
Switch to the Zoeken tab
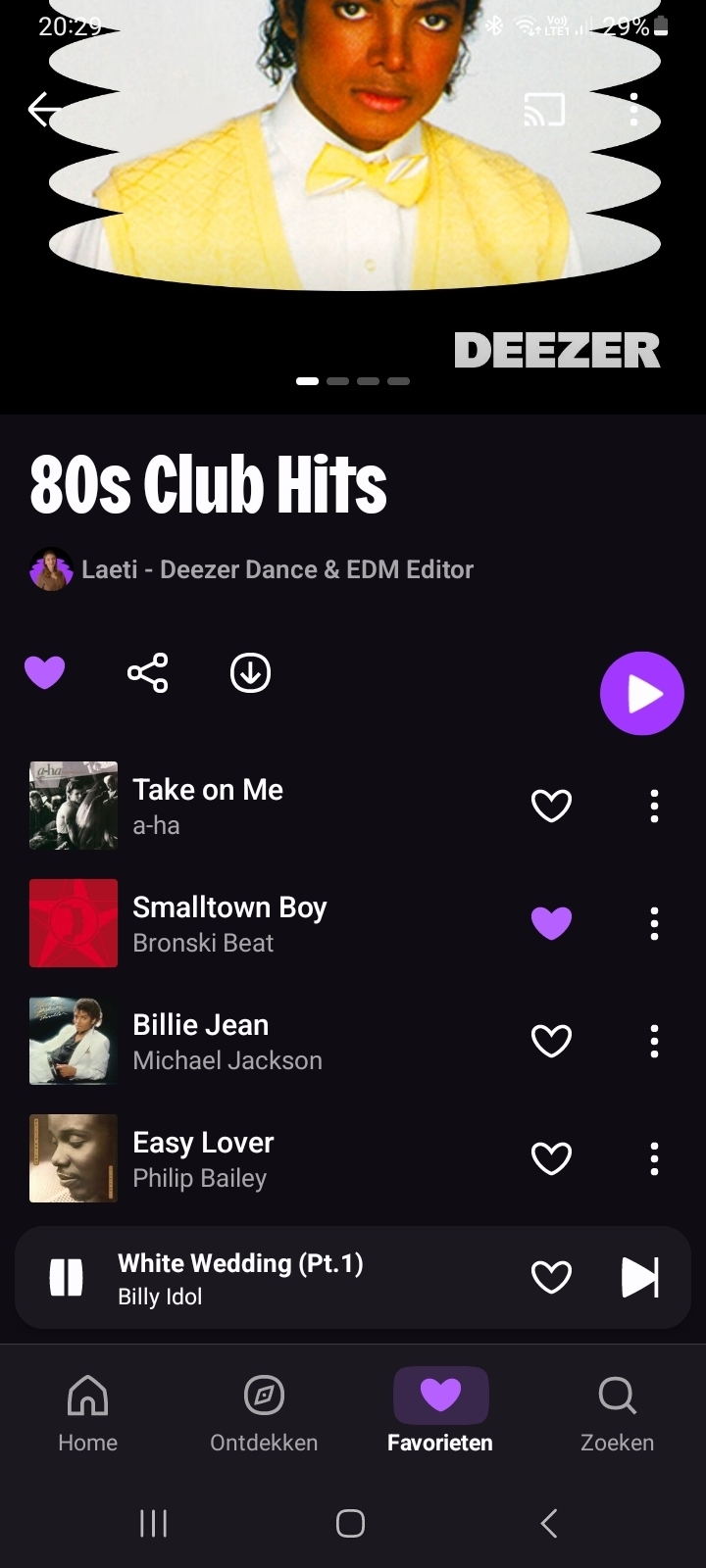pyautogui.click(x=617, y=1413)
